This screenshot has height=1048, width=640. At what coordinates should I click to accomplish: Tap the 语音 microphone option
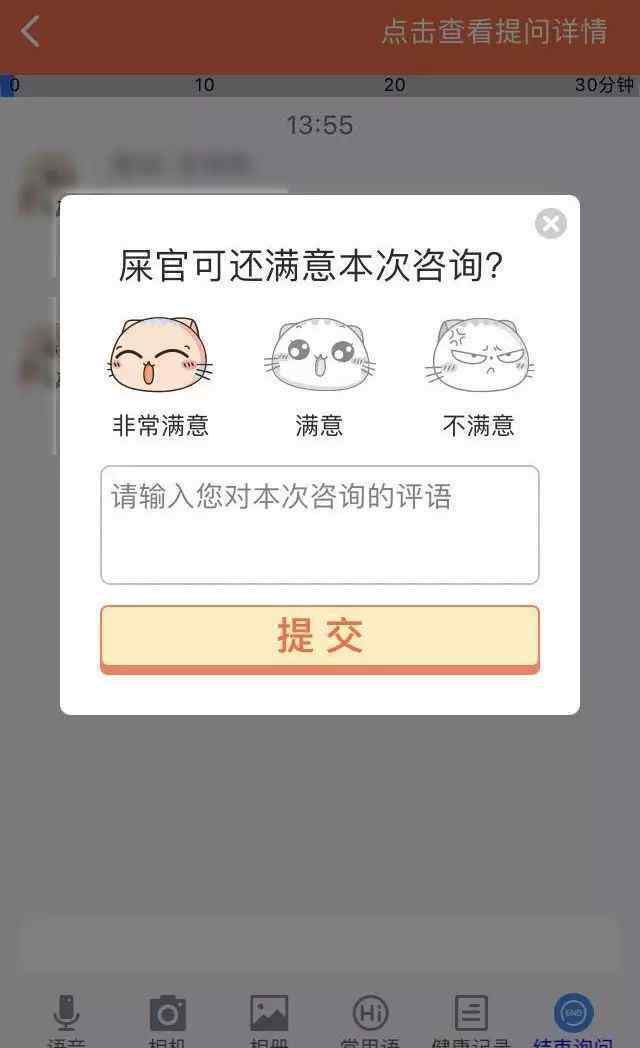tap(66, 1015)
